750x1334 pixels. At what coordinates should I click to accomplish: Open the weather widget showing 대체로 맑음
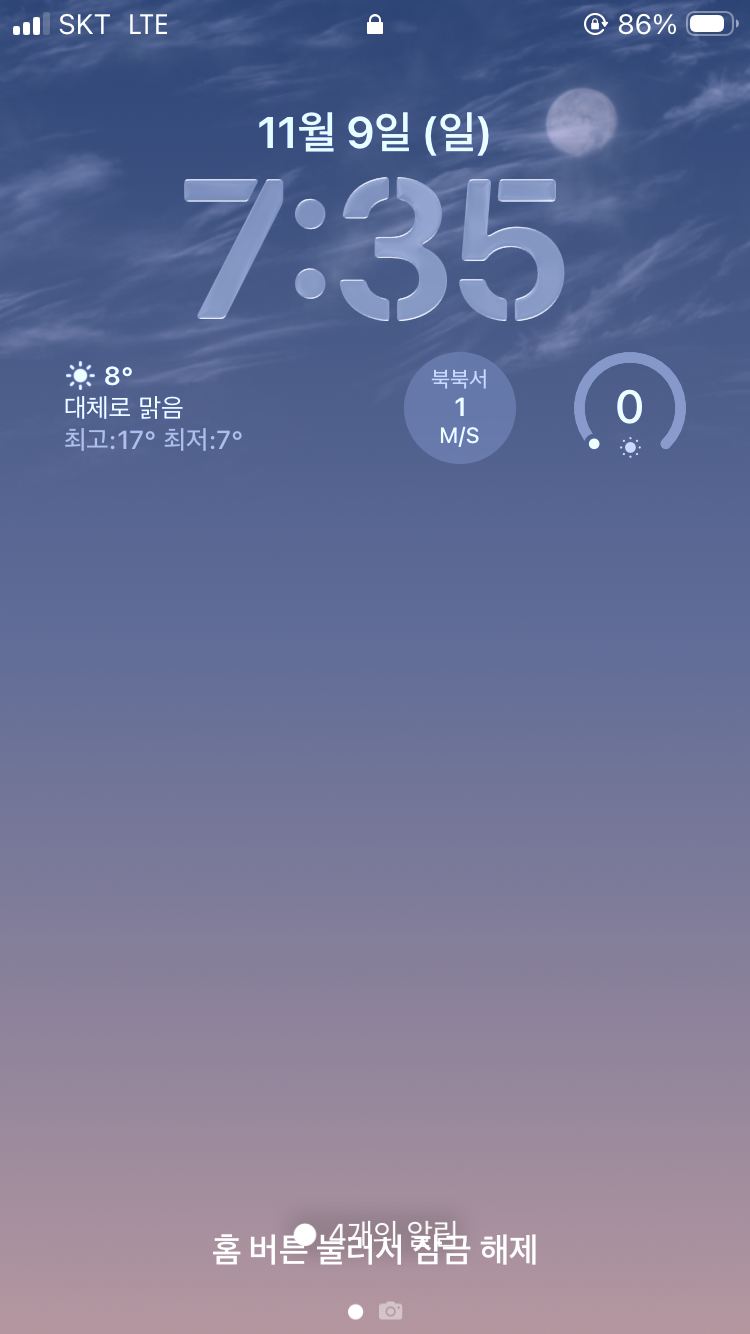(154, 408)
